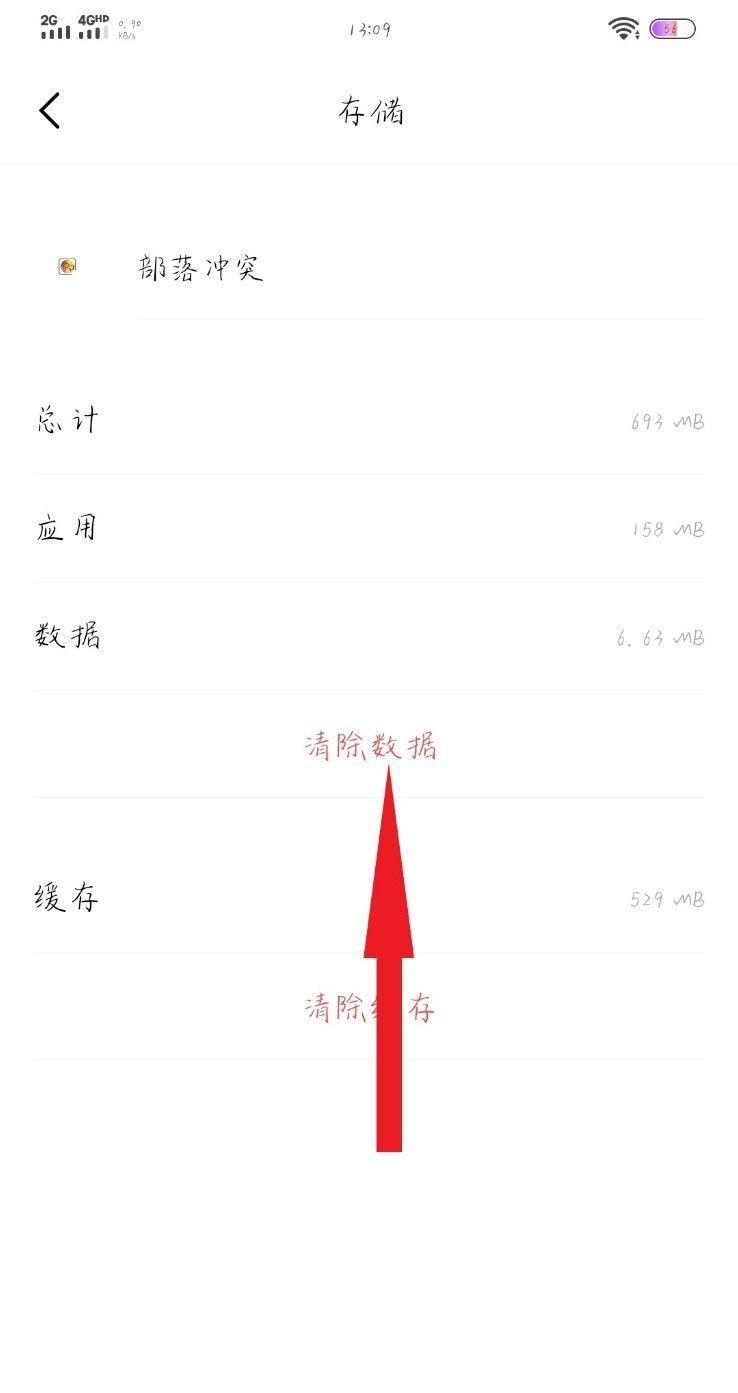The width and height of the screenshot is (738, 1393).
Task: Go back from the 存储 screen
Action: click(x=50, y=111)
